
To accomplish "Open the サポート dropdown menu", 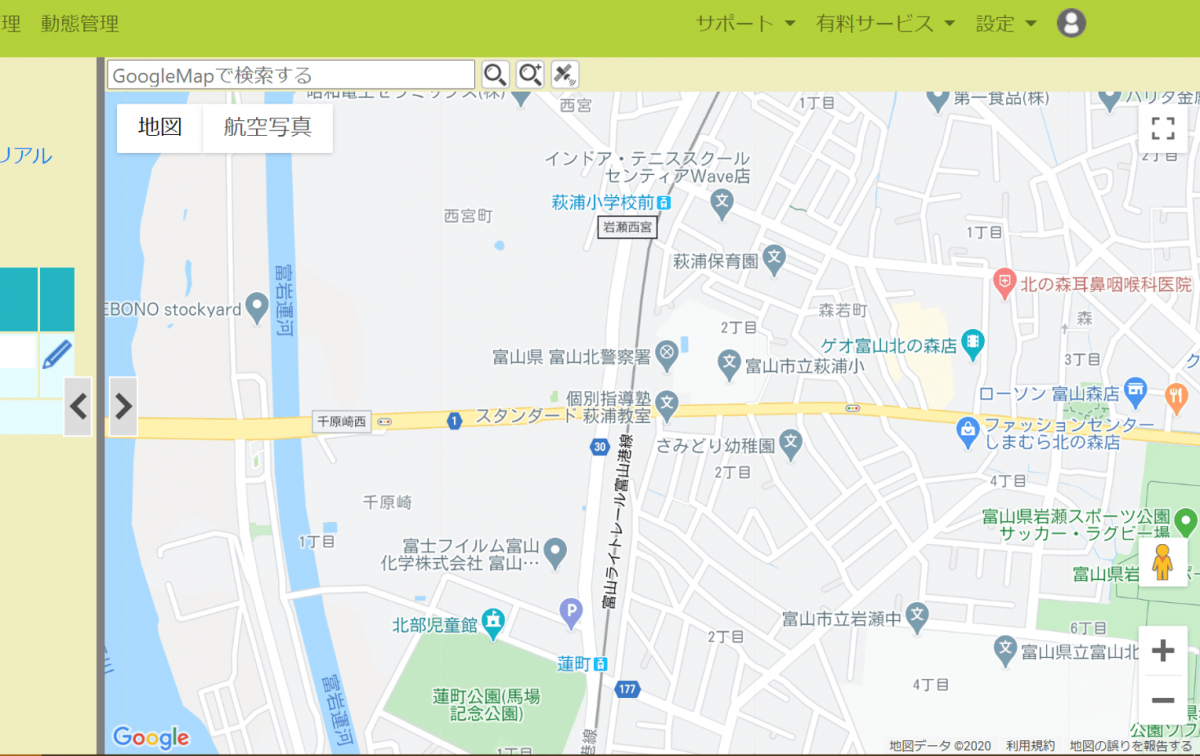I will pos(746,24).
